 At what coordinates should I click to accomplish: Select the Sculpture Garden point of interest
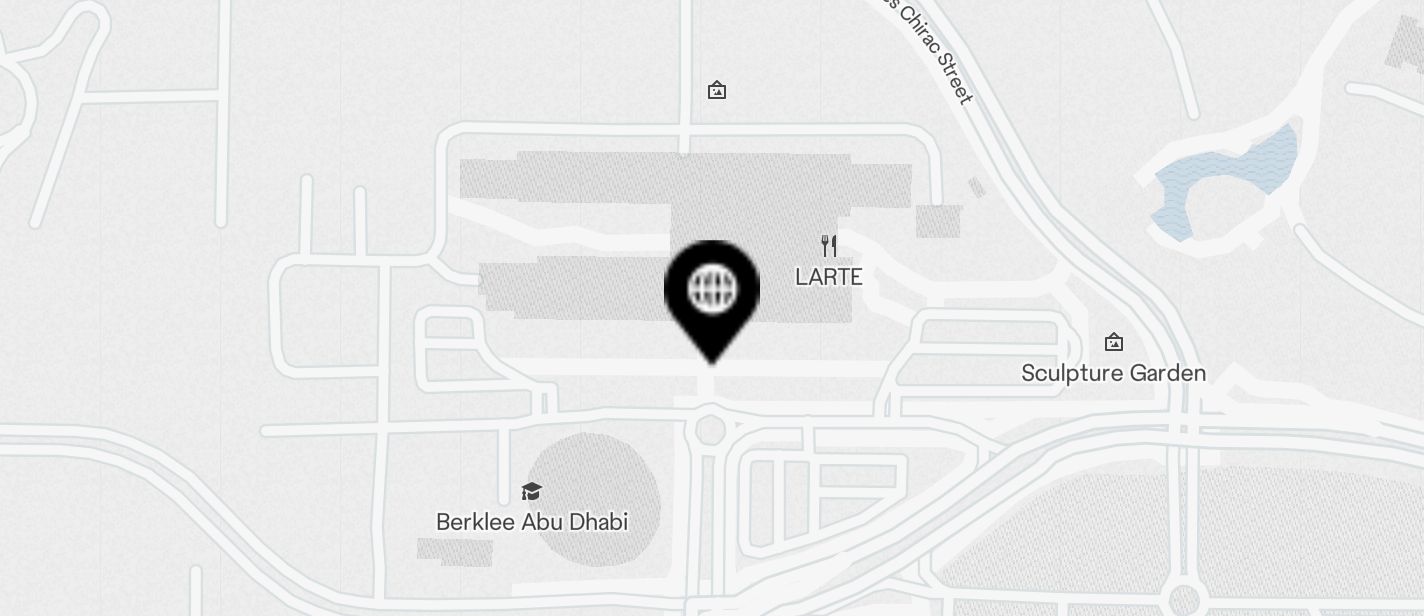click(1113, 343)
